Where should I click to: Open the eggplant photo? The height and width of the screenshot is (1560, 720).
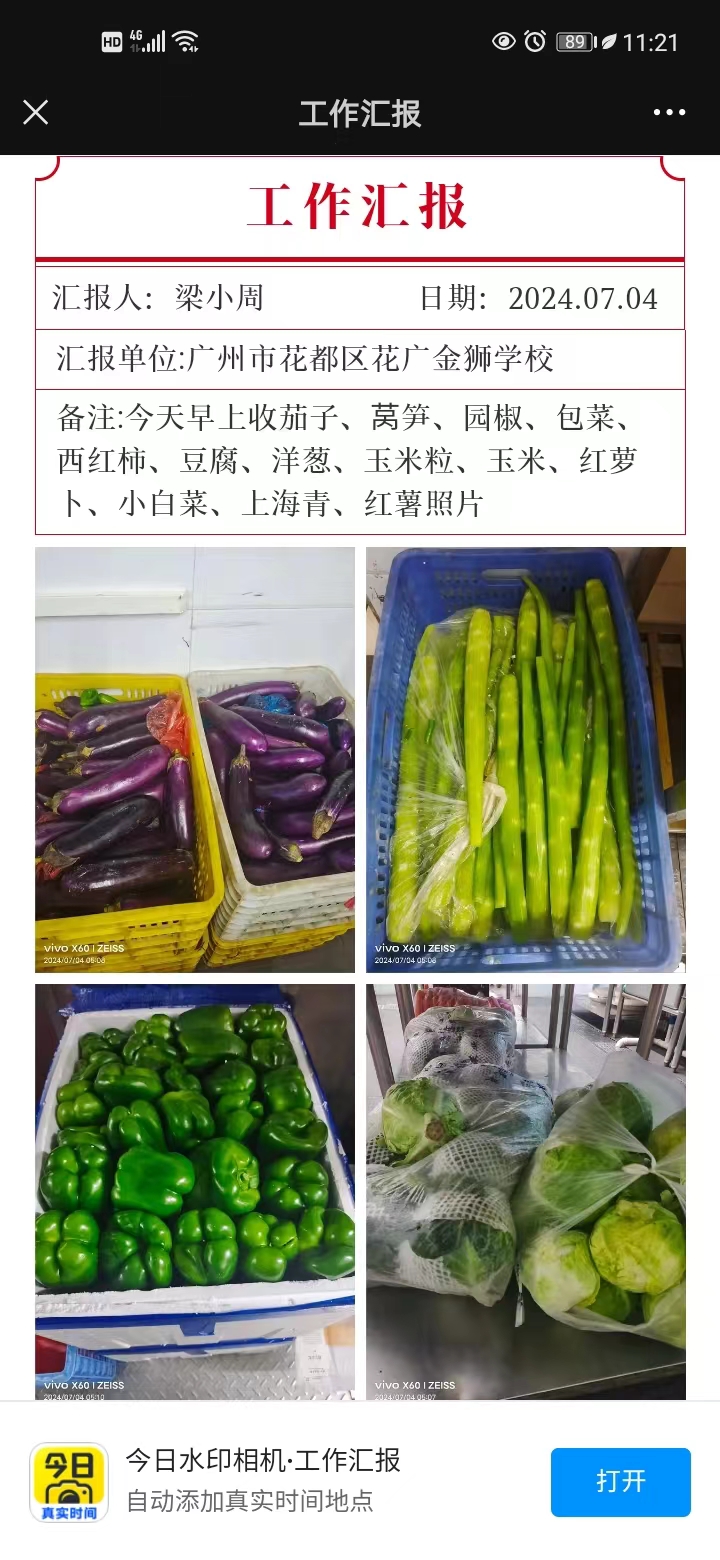pos(195,760)
